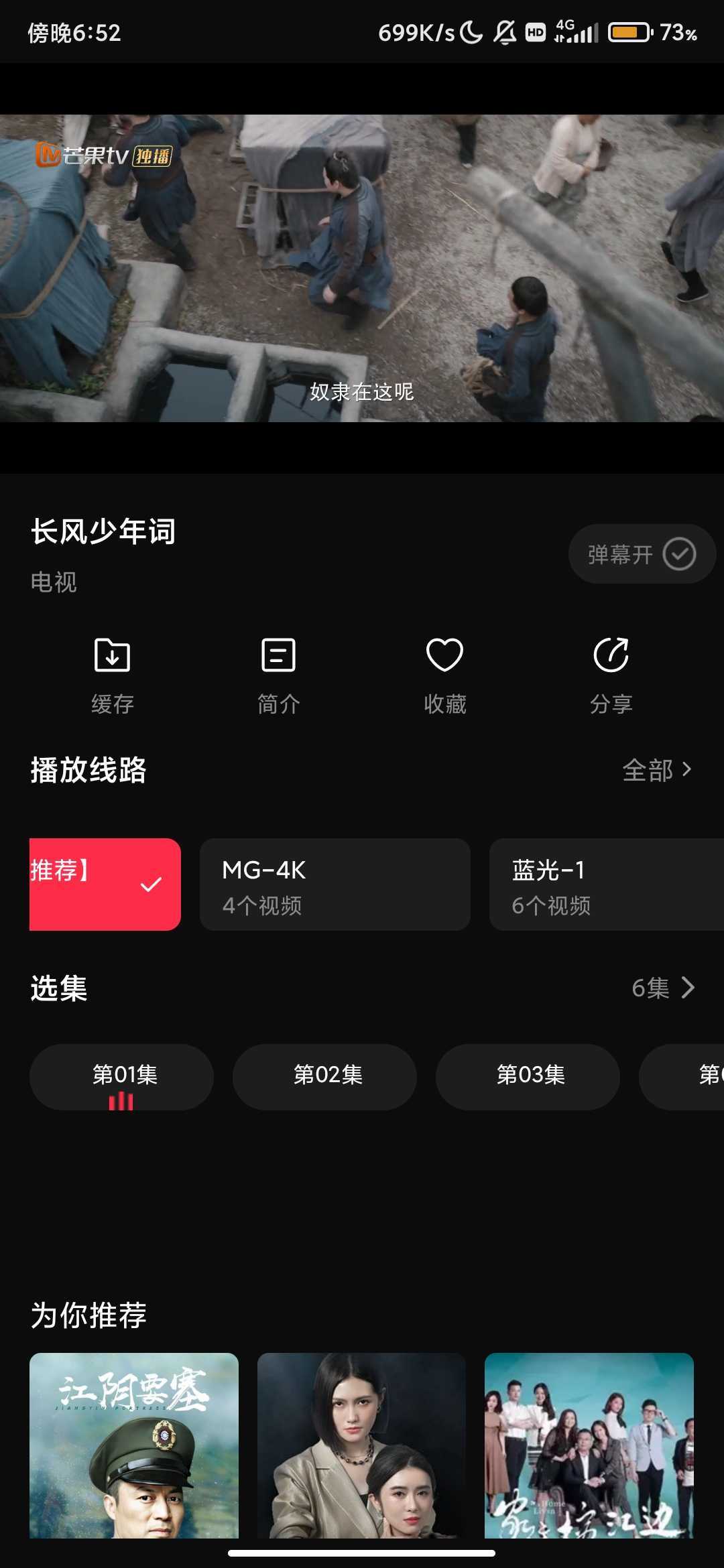Switch to the 蓝光-1 playback line

(606, 884)
